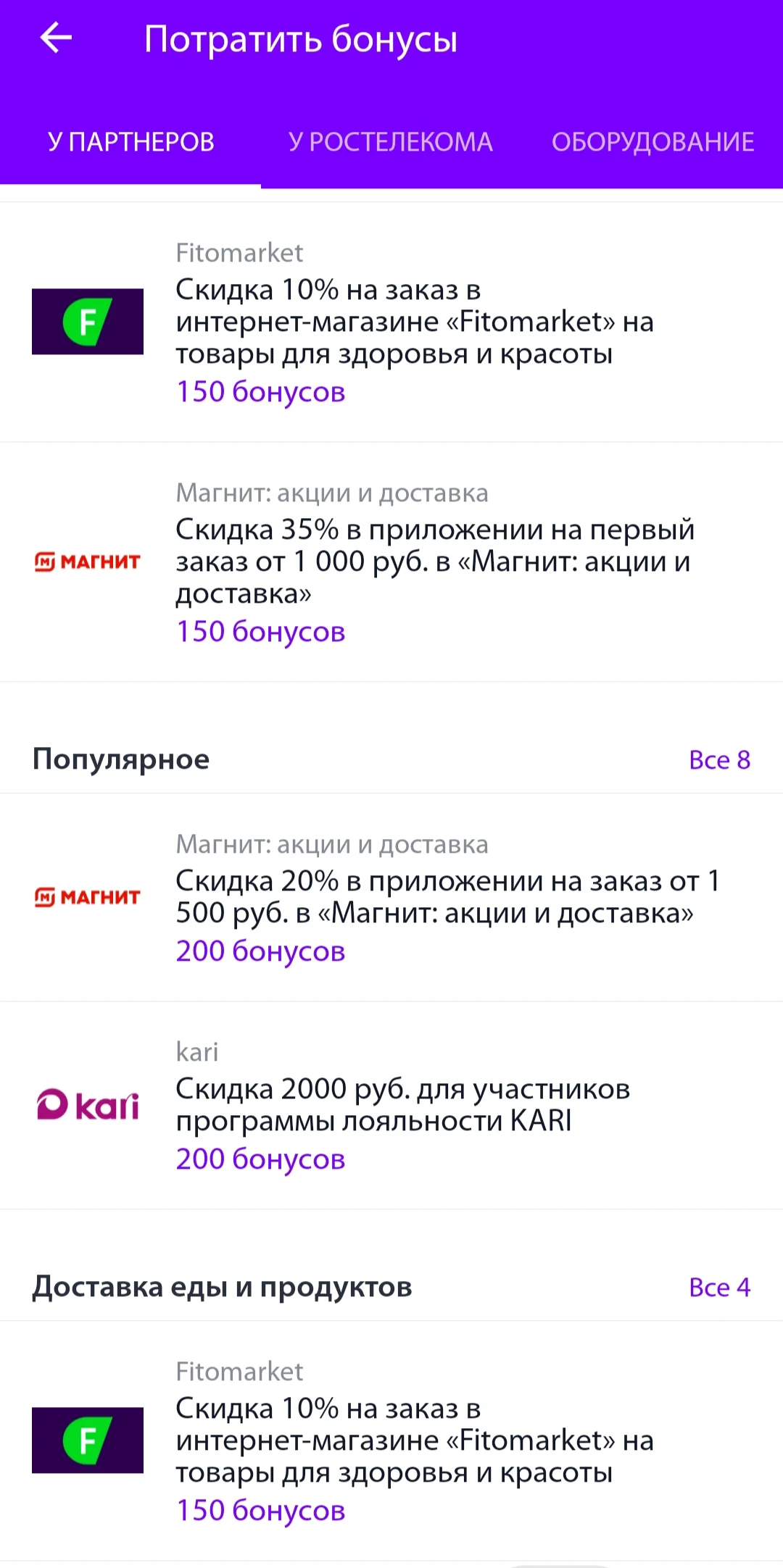The width and height of the screenshot is (783, 1568).
Task: Go back using the arrow icon
Action: [56, 38]
